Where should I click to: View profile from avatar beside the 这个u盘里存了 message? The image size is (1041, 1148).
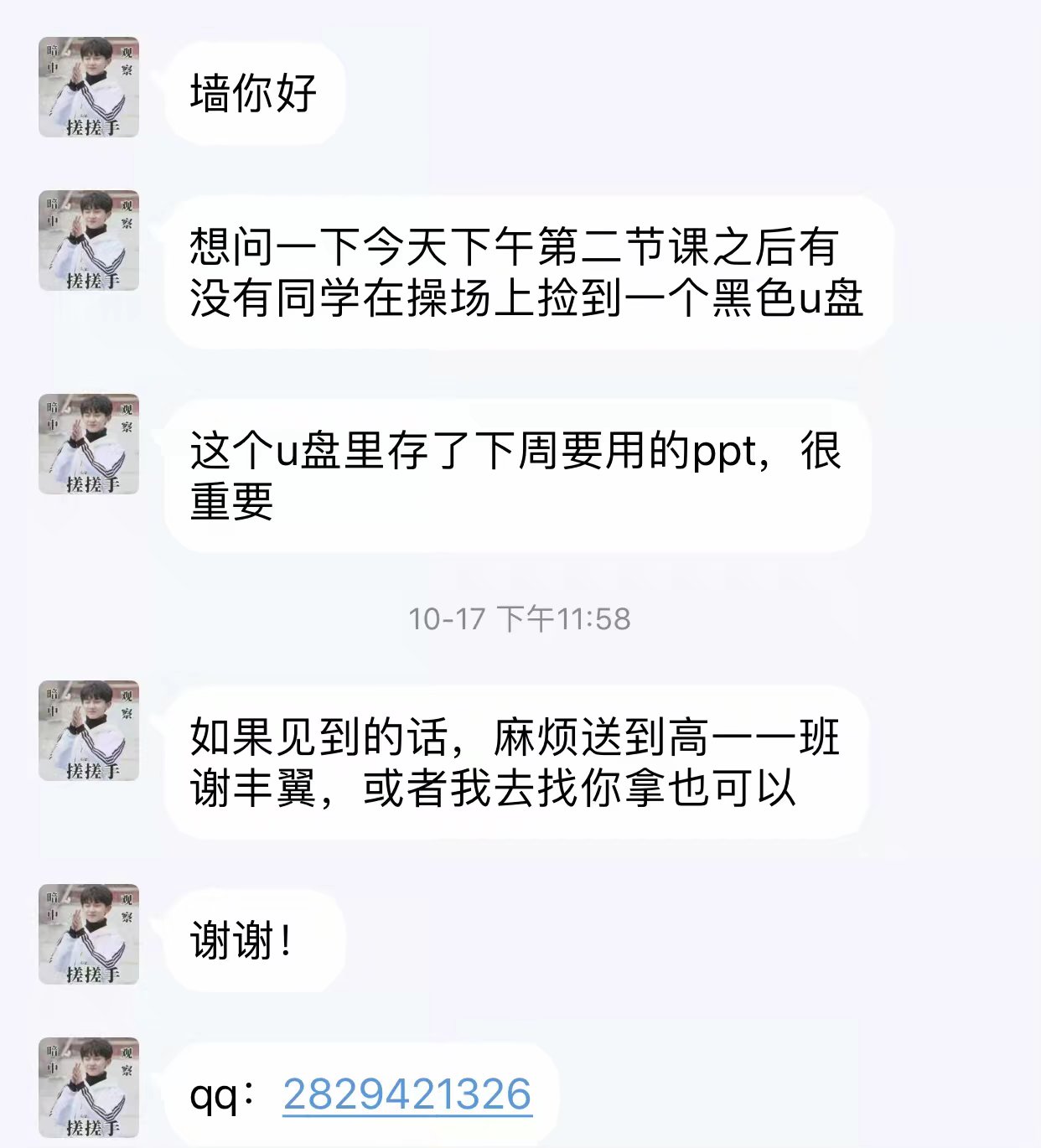89,444
